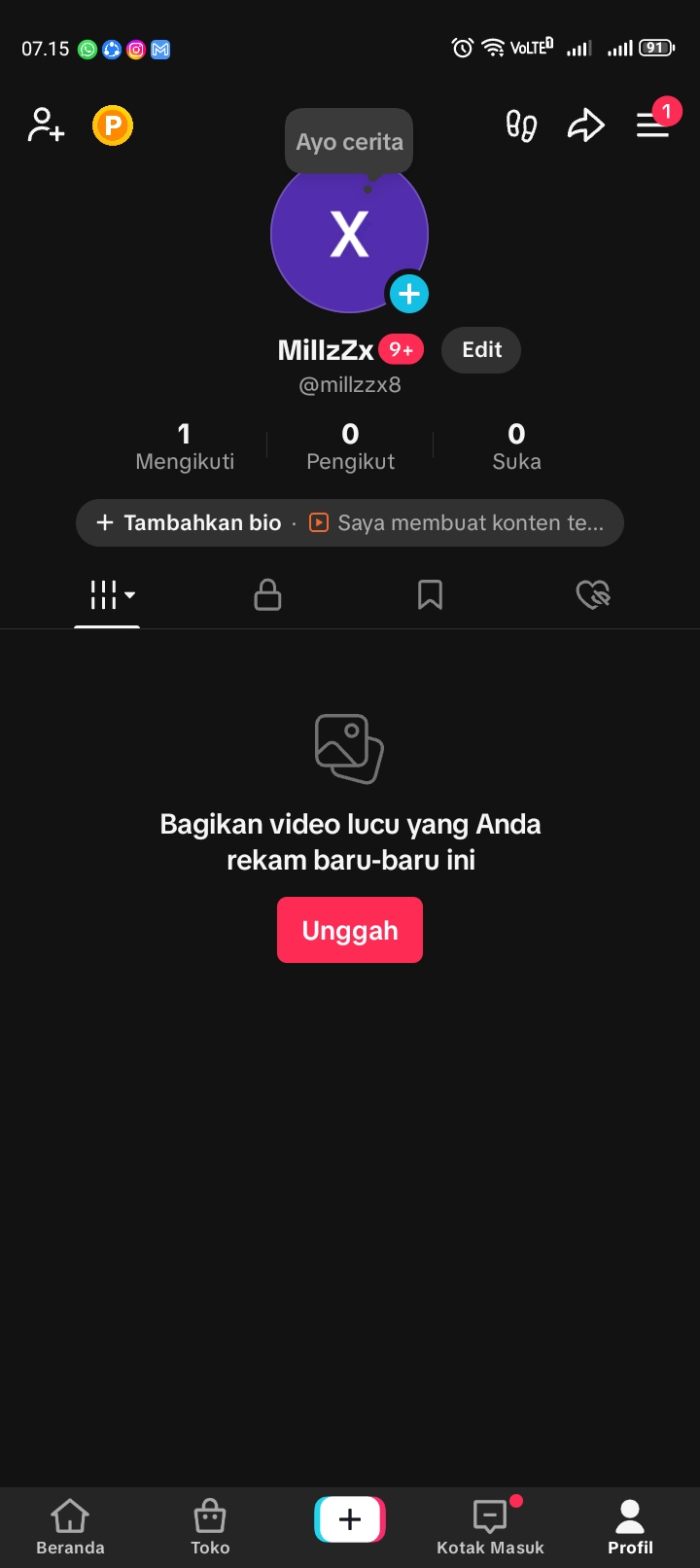The height and width of the screenshot is (1568, 700).
Task: Open the hamburger menu
Action: pyautogui.click(x=652, y=125)
